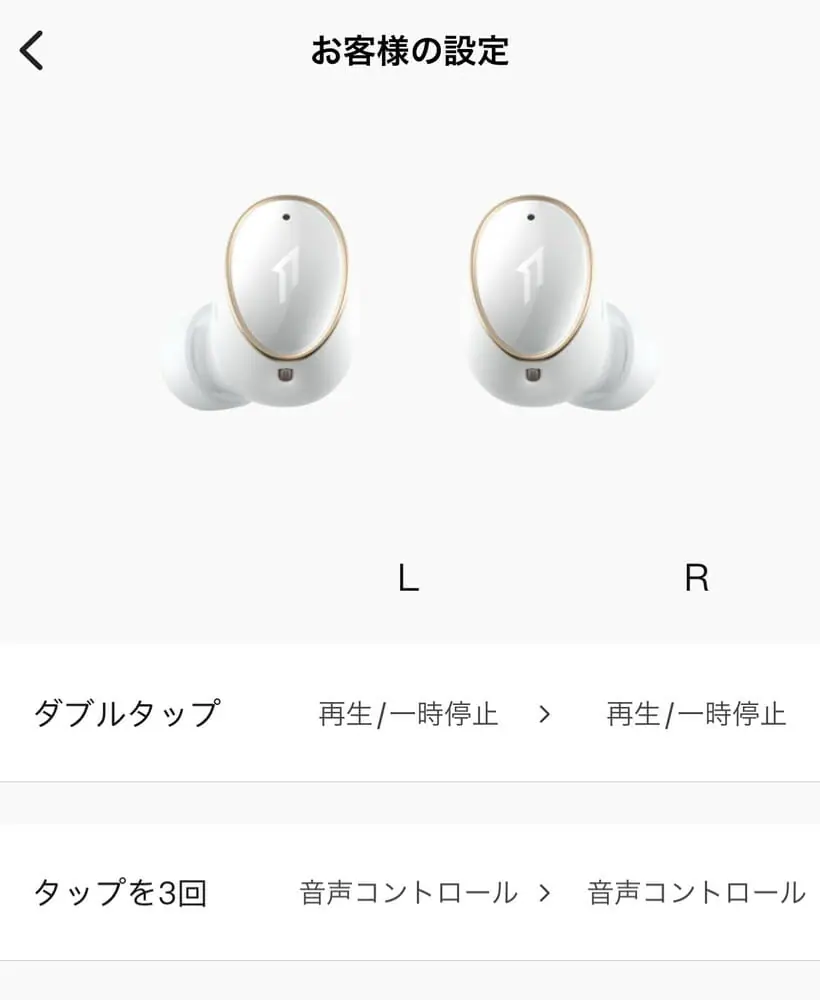
Task: Open the right earbud ダブルタップ setting
Action: click(696, 714)
